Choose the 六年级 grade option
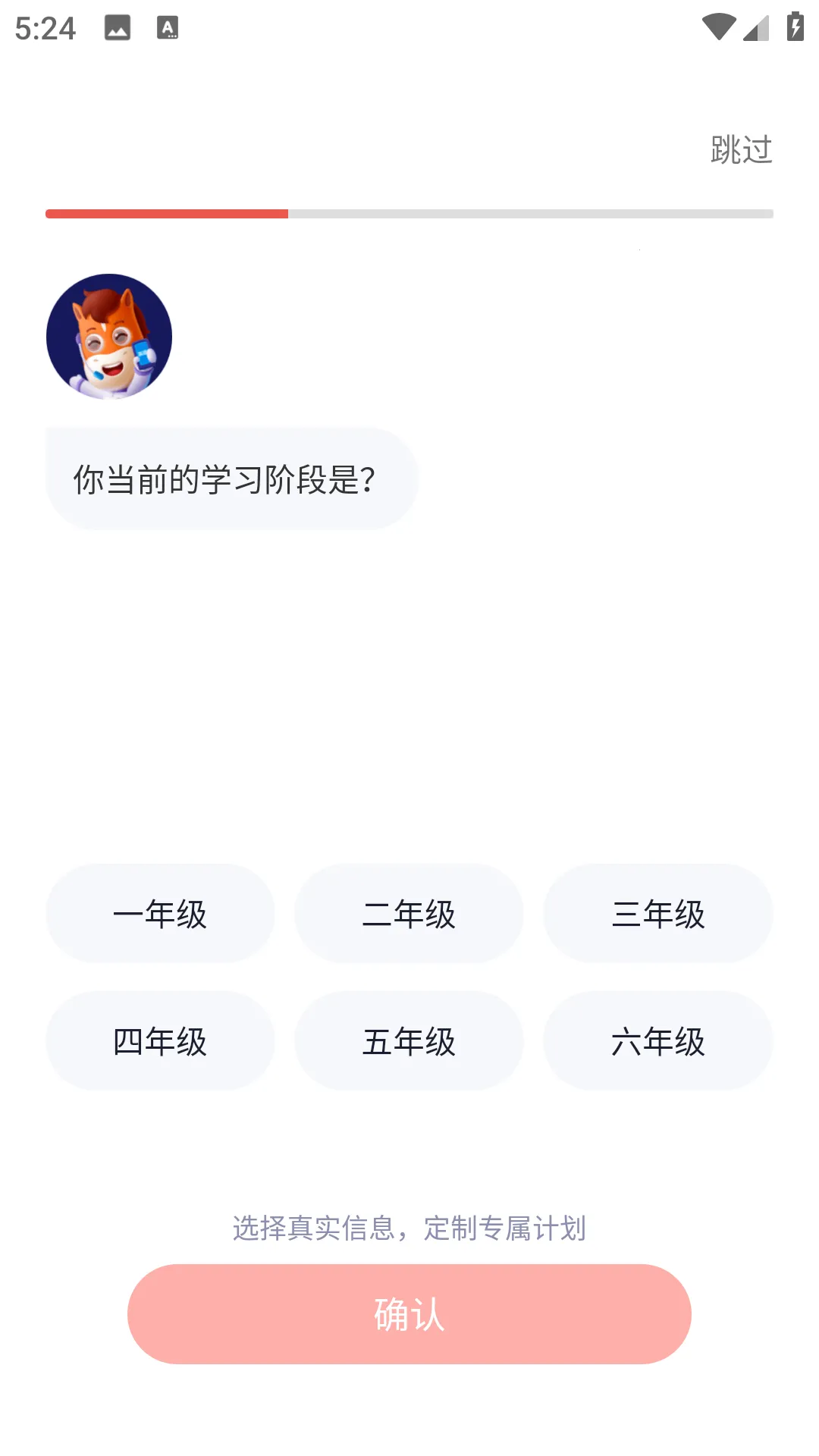This screenshot has width=819, height=1456. [658, 1040]
